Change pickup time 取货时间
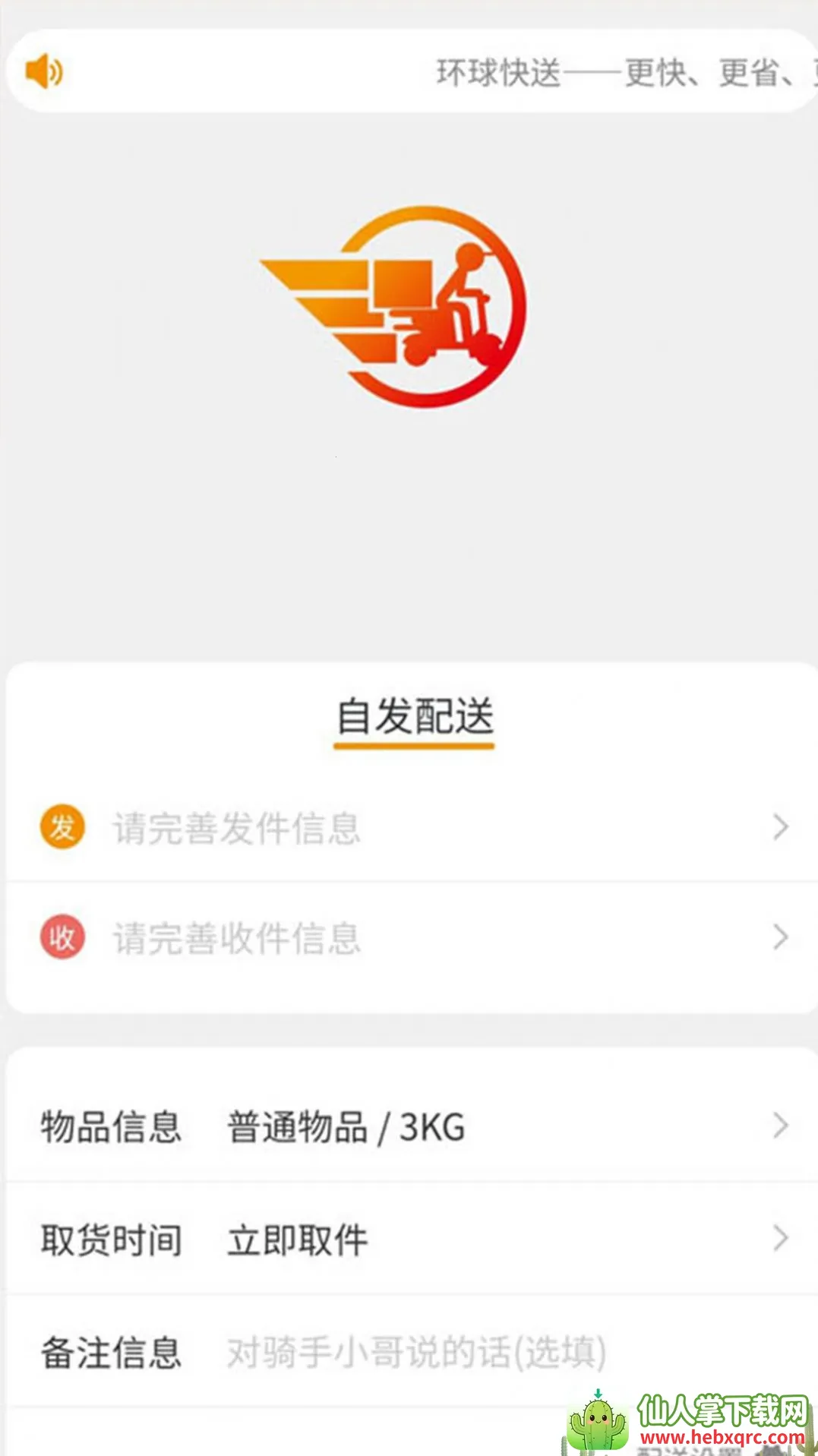This screenshot has width=818, height=1456. pyautogui.click(x=410, y=1240)
